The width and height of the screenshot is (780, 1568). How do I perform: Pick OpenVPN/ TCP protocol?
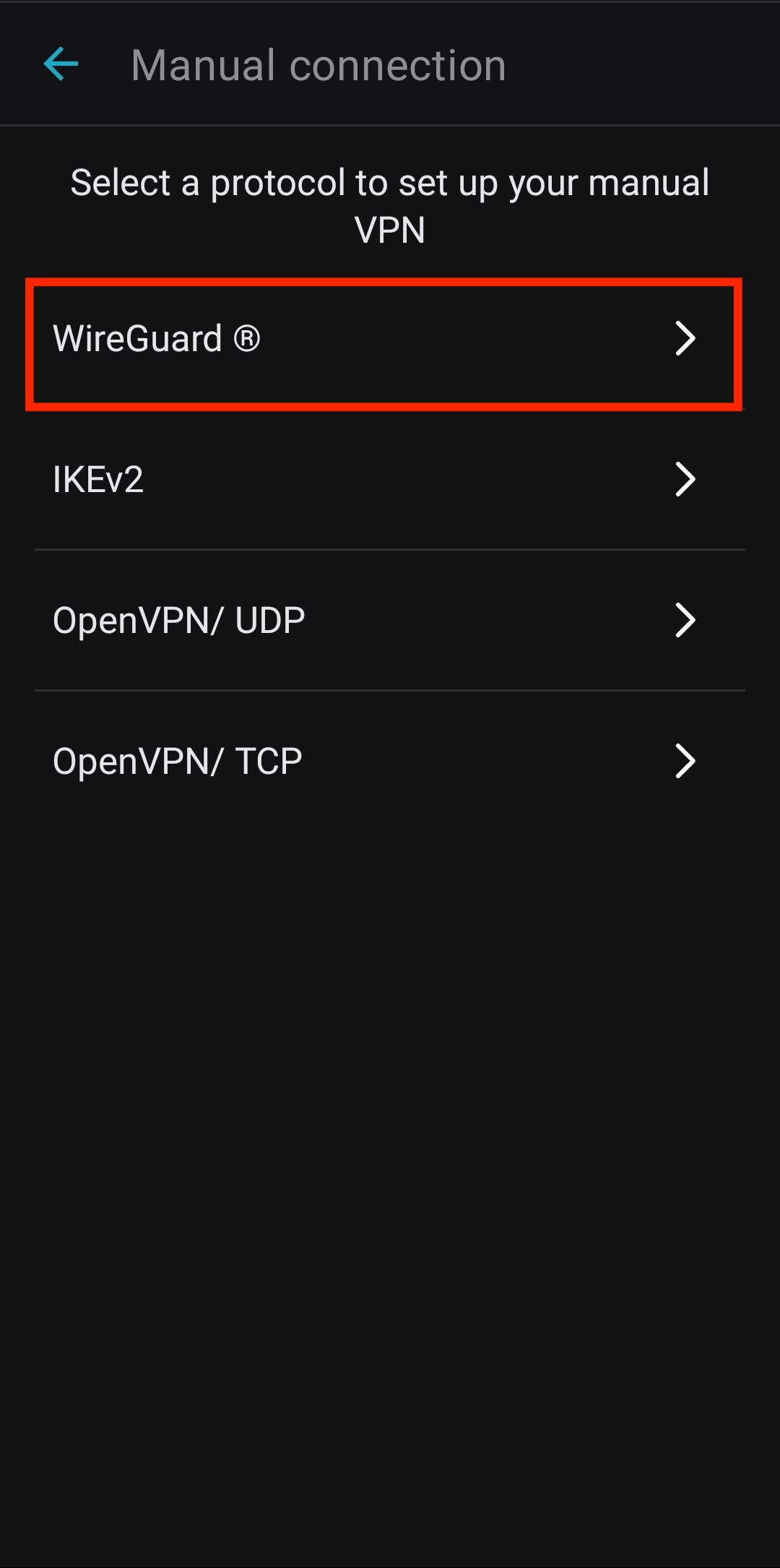pos(383,762)
